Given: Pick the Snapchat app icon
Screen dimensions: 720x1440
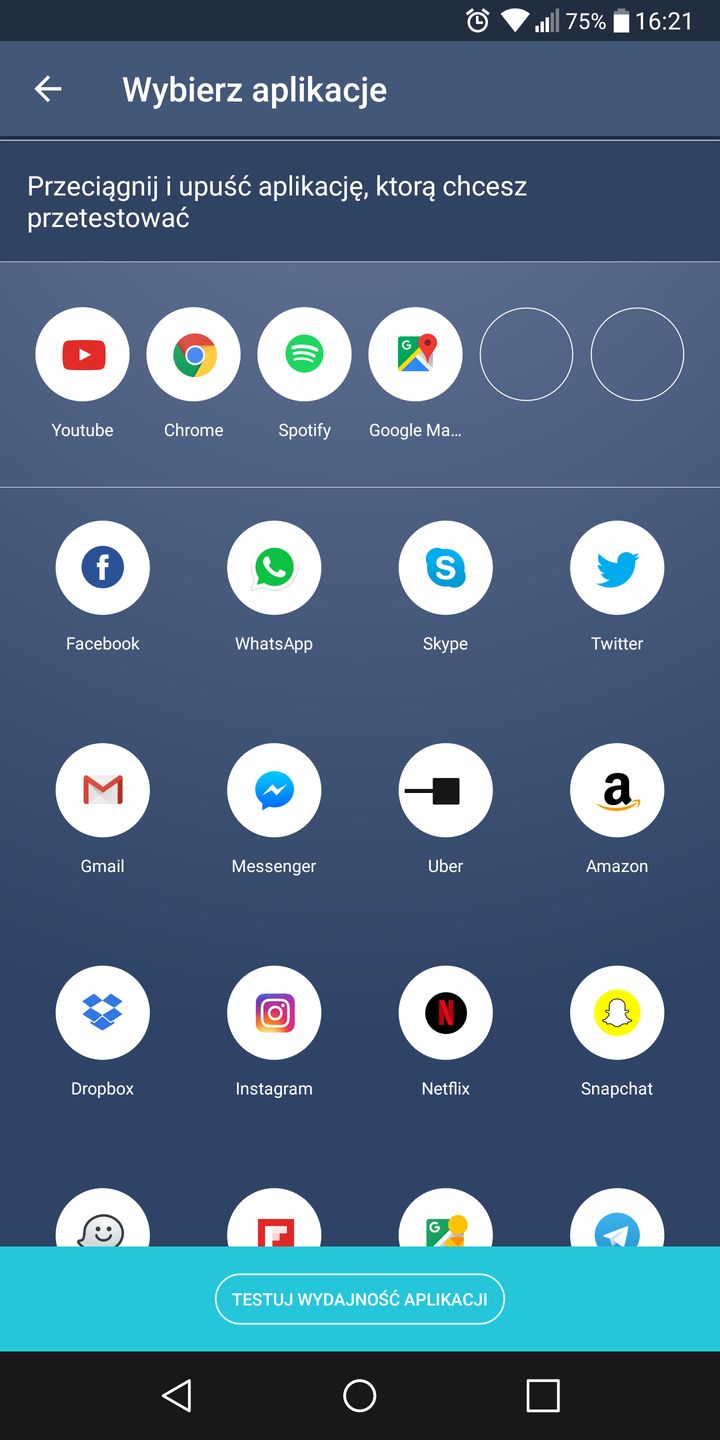Looking at the screenshot, I should tap(617, 1013).
